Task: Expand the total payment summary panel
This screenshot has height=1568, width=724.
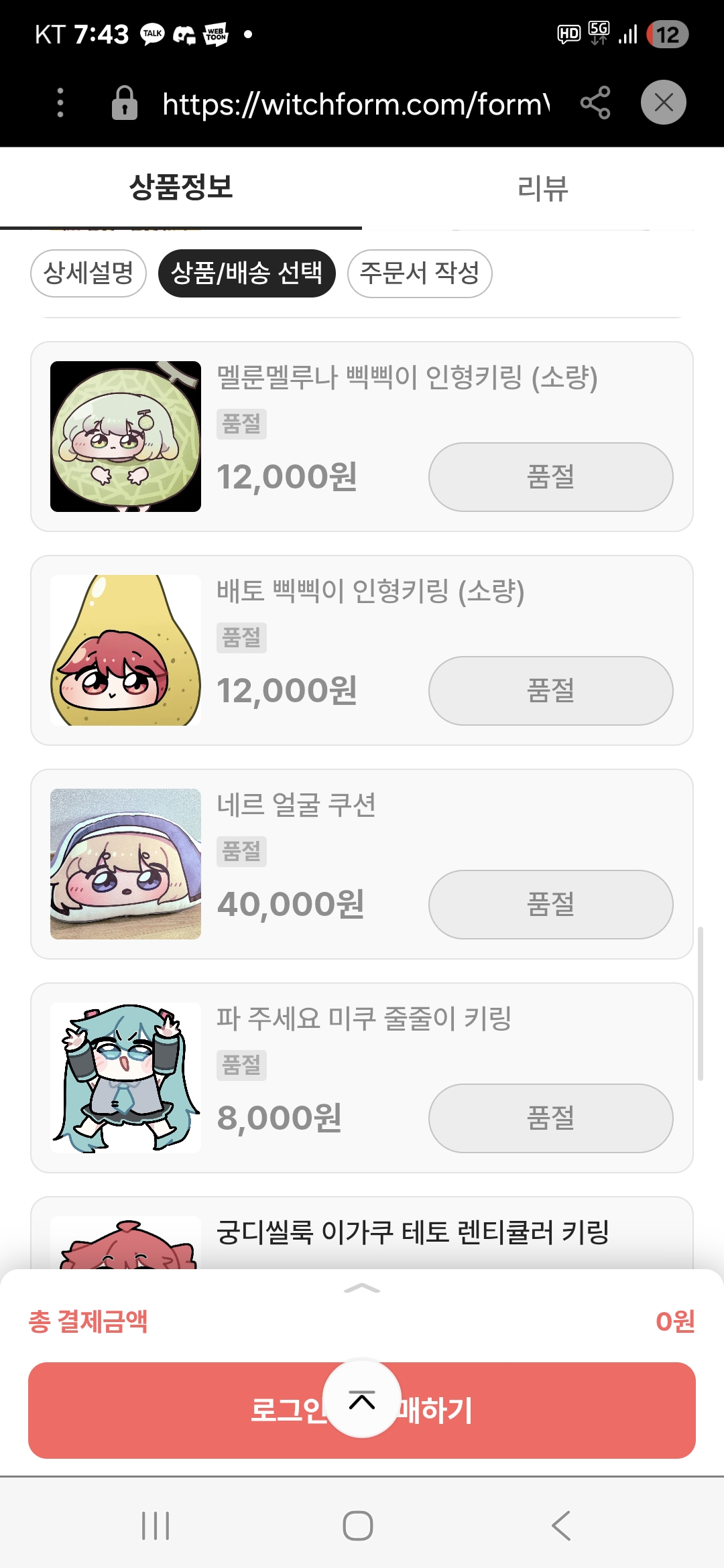Action: pyautogui.click(x=362, y=1289)
